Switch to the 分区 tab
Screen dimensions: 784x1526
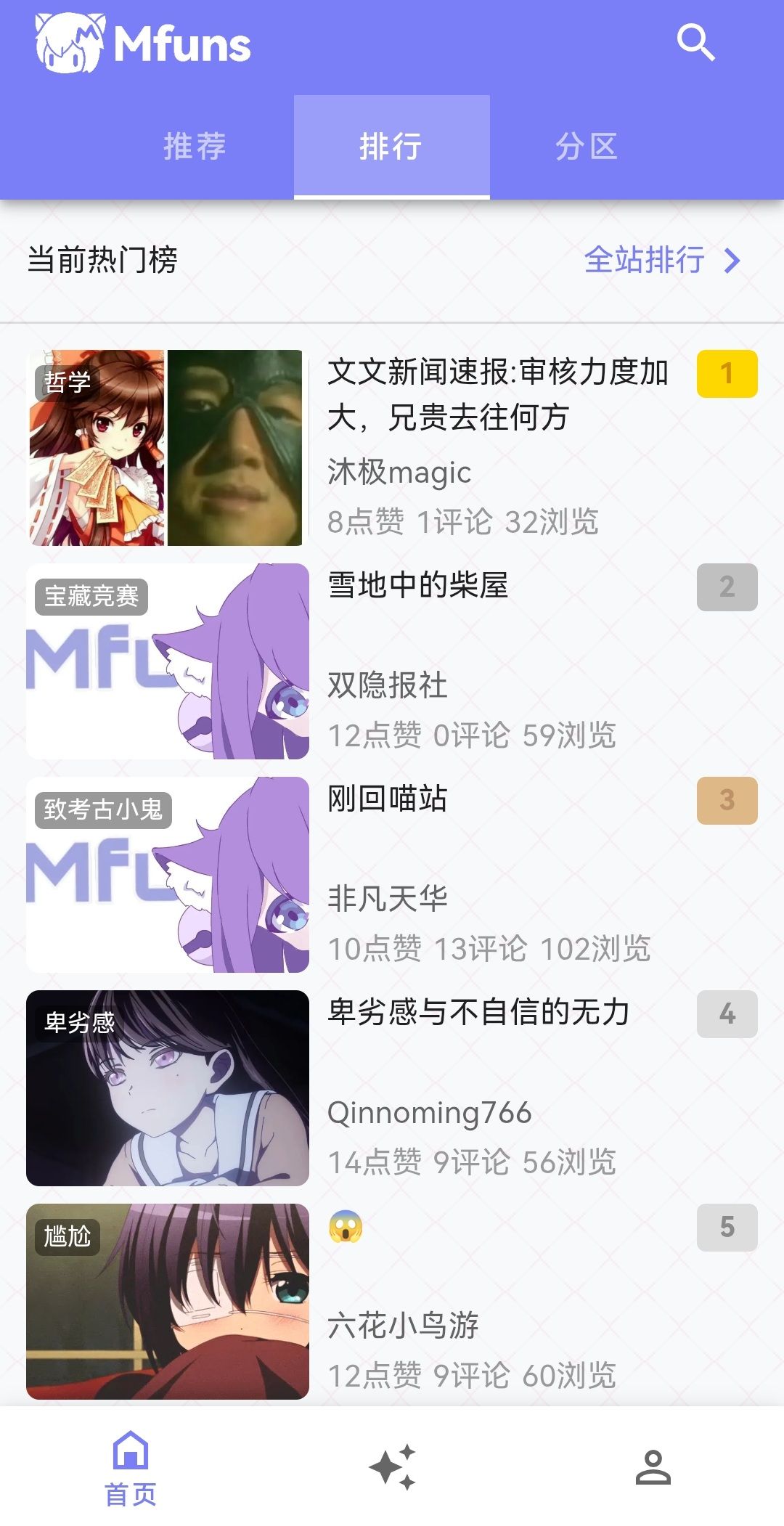pos(587,147)
